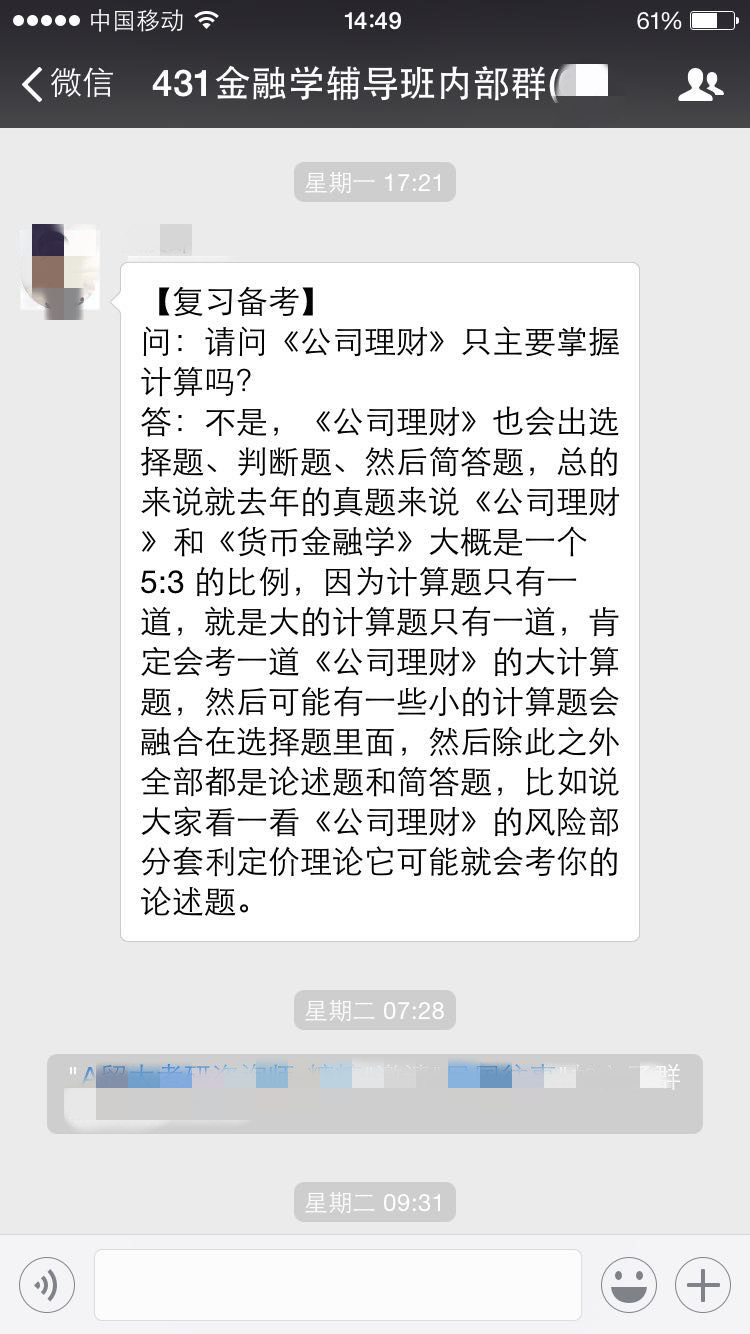Open the plus attachments menu

[703, 1285]
